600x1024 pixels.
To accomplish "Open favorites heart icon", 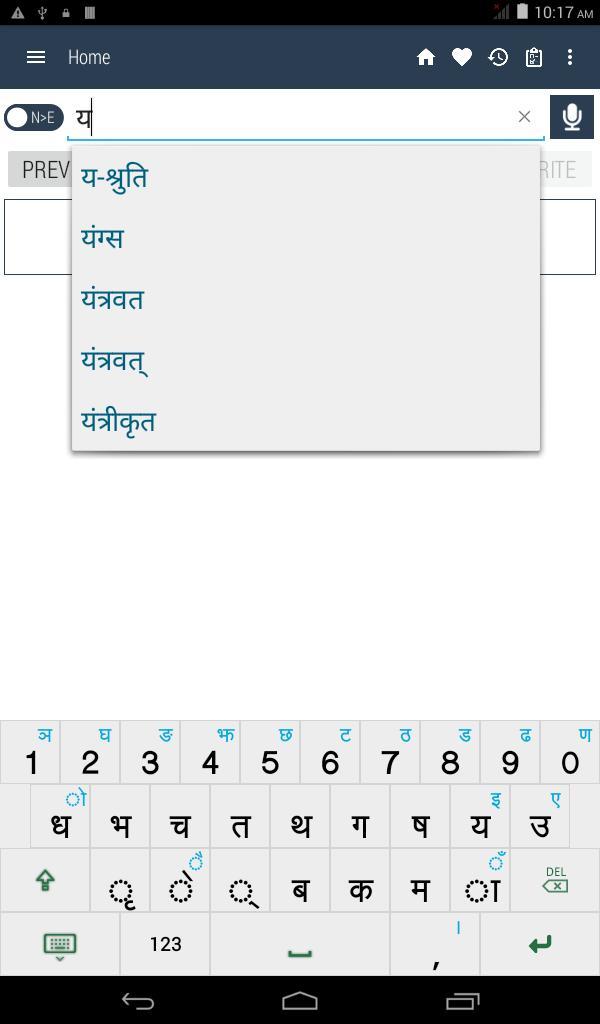I will tap(462, 57).
